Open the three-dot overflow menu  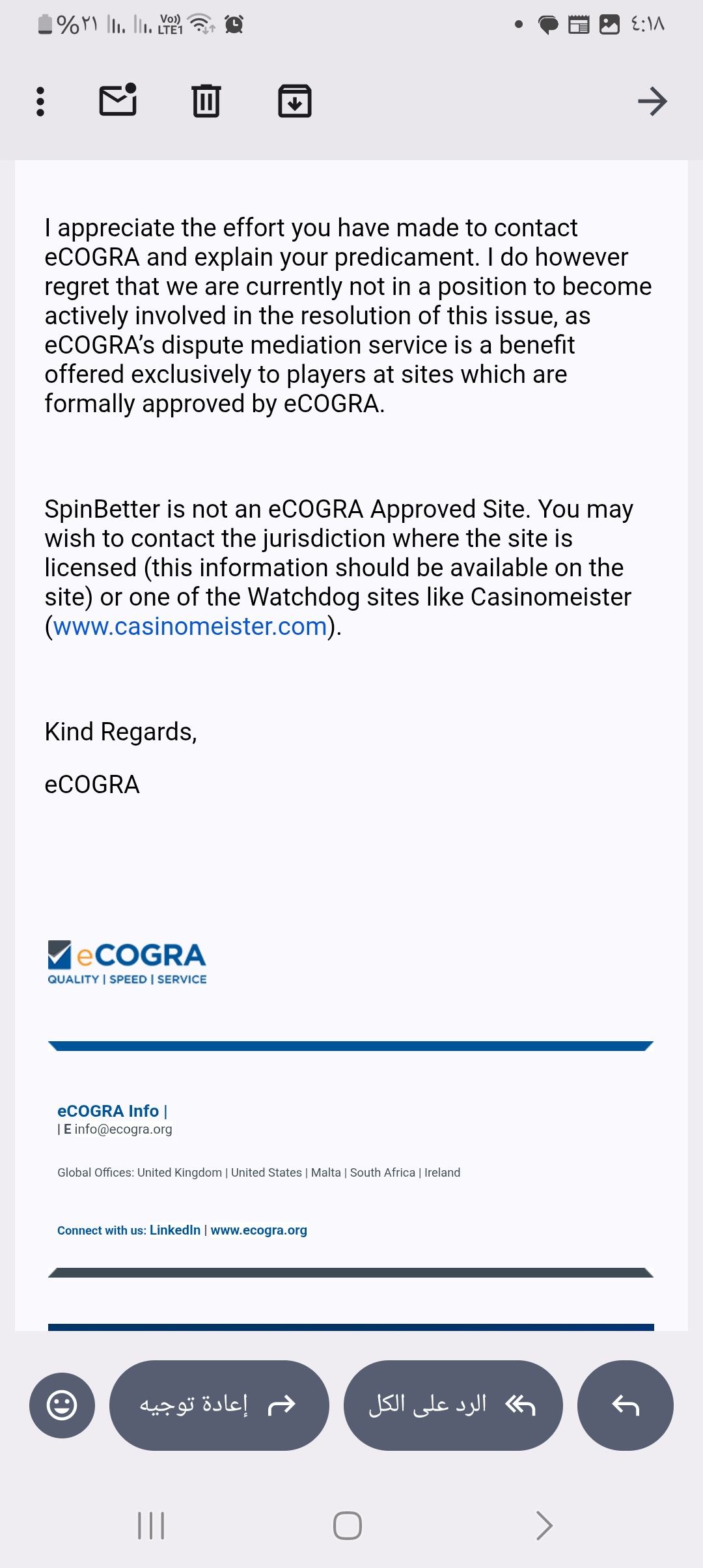(40, 102)
